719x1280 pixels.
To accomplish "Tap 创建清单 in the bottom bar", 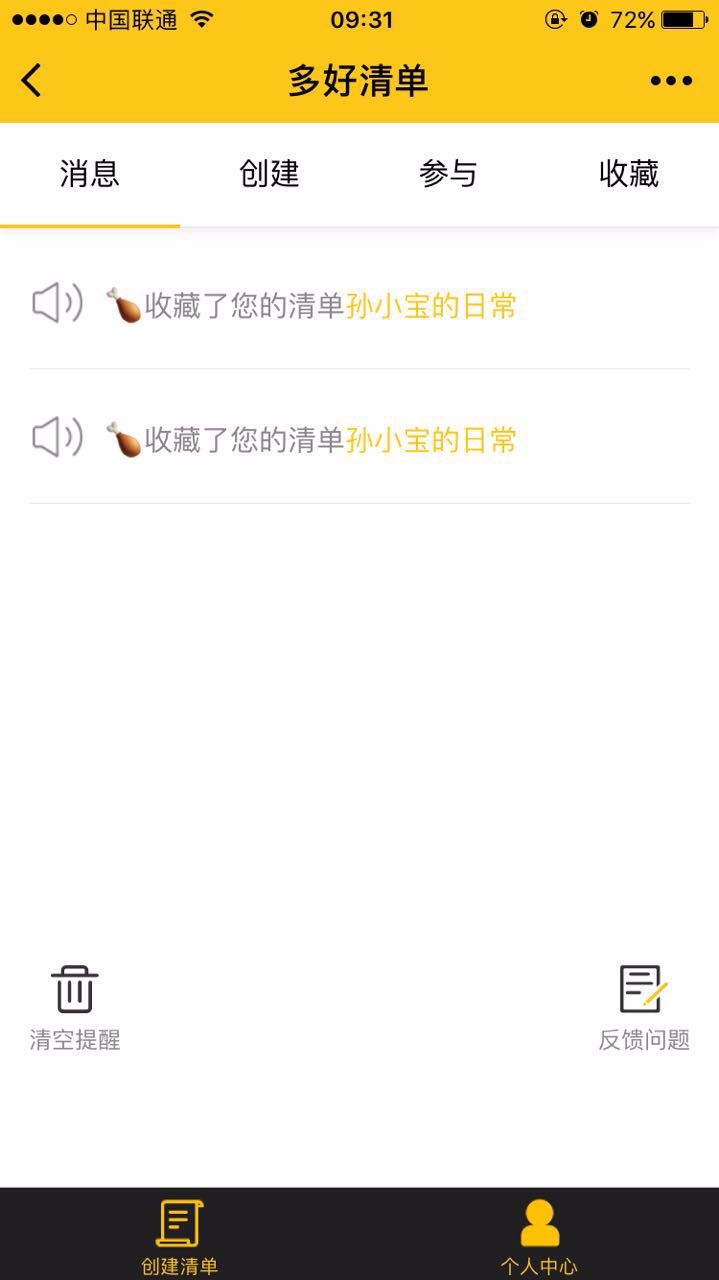I will [x=180, y=1236].
